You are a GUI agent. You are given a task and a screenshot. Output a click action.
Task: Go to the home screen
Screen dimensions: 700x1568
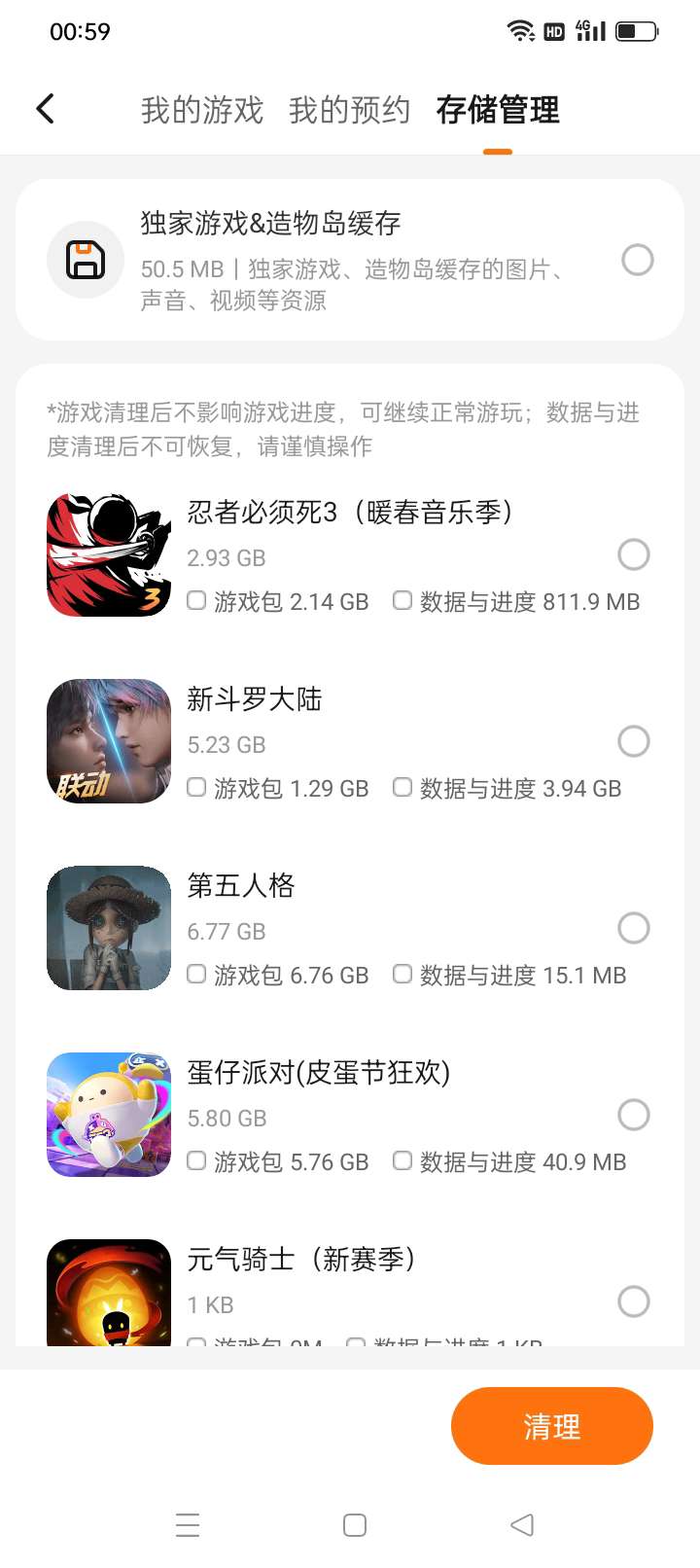[x=355, y=1524]
